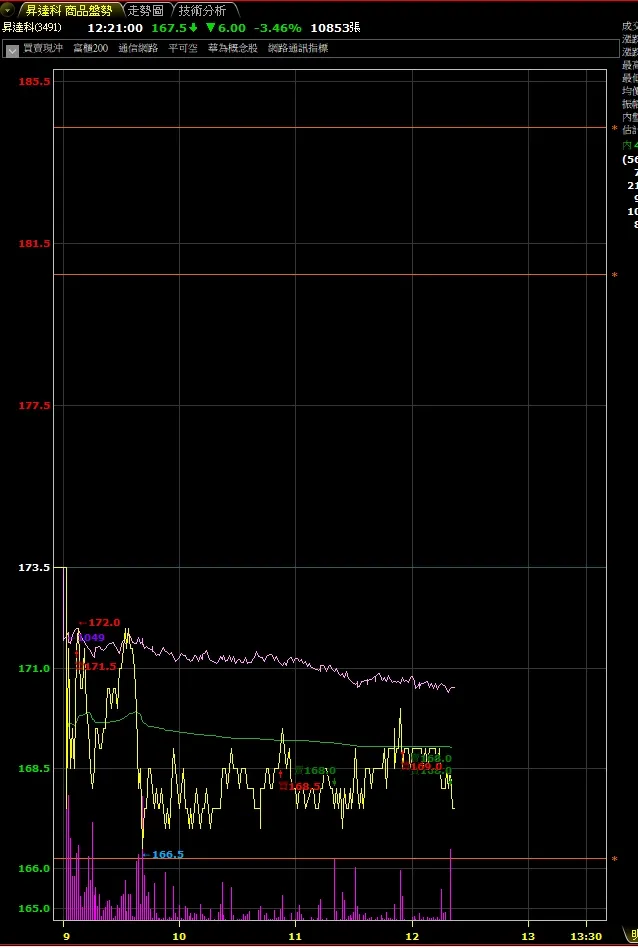The height and width of the screenshot is (948, 638).
Task: Open the 富櫃200 category
Action: 90,48
